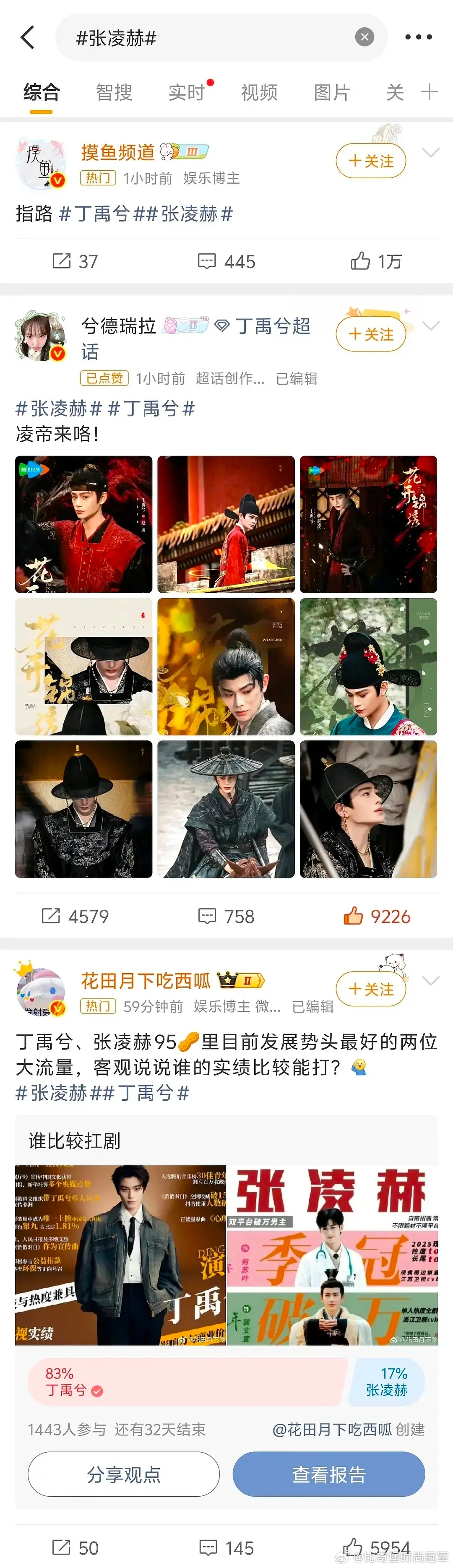
Task: Add a tab with the plus icon
Action: coord(429,92)
